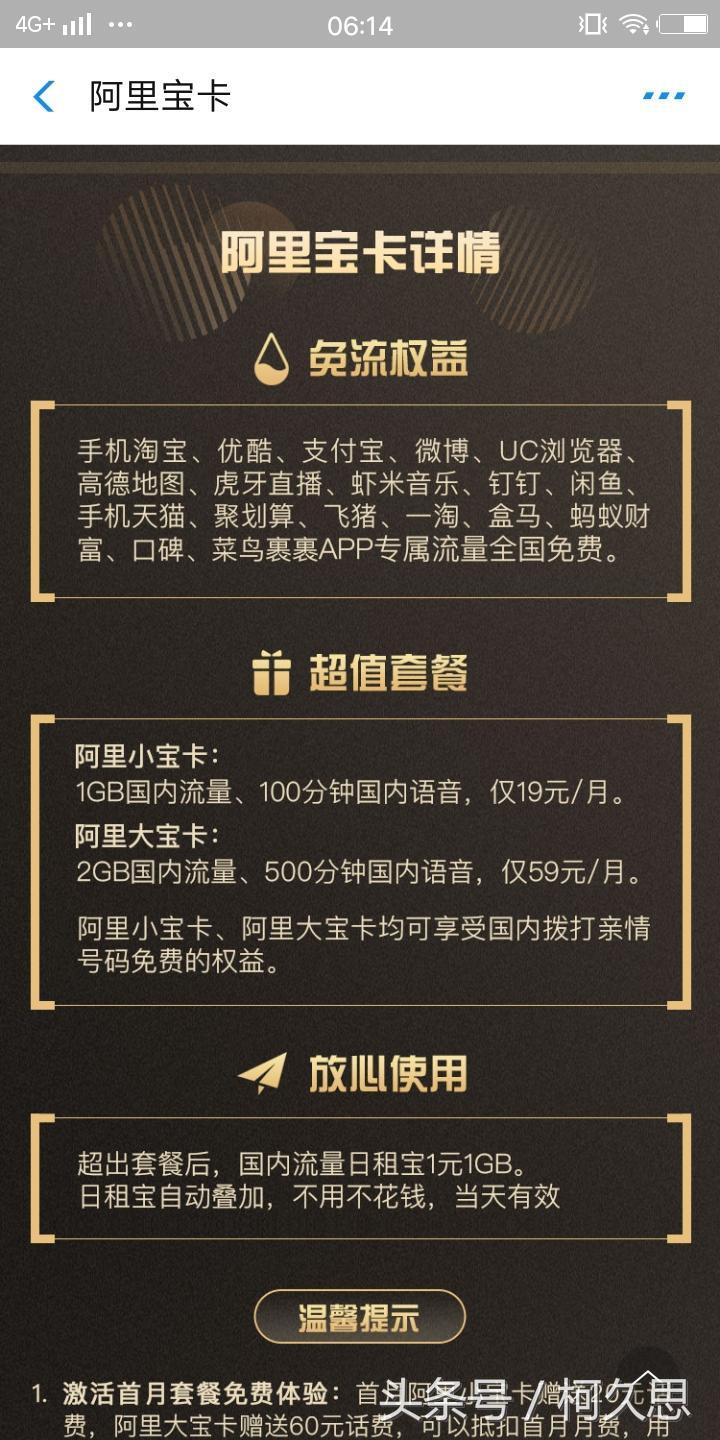
Task: Open the three-dot overflow menu
Action: [x=664, y=96]
